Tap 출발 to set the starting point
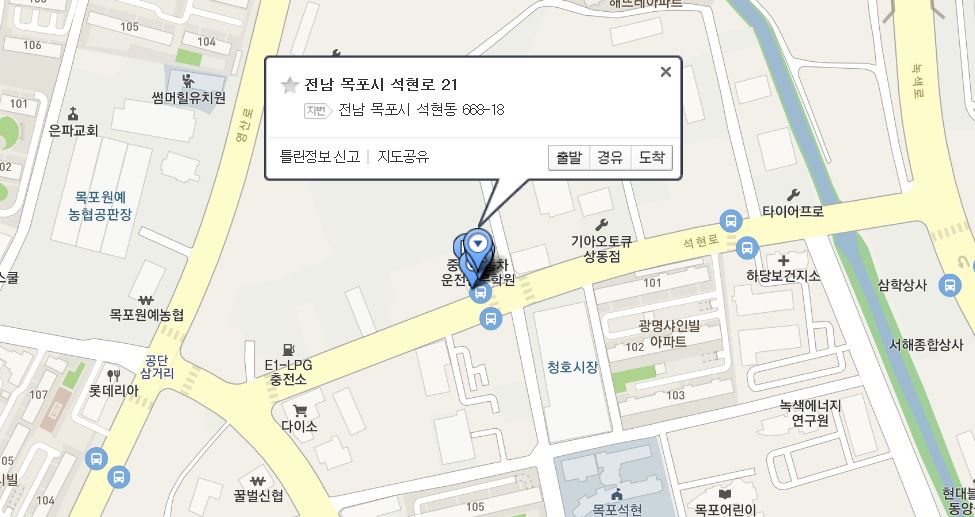The image size is (975, 517). 568,157
